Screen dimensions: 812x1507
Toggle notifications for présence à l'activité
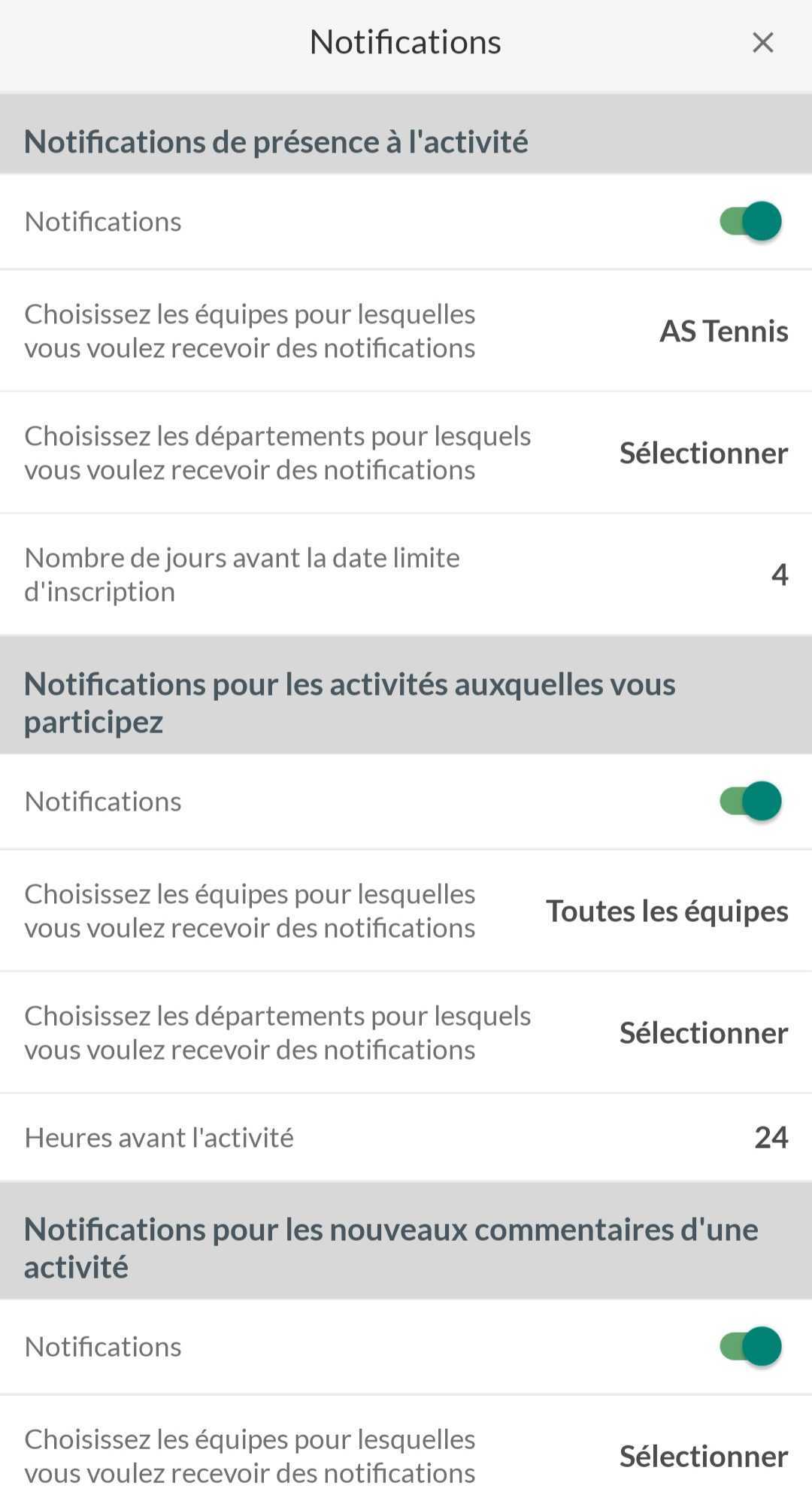[x=750, y=221]
